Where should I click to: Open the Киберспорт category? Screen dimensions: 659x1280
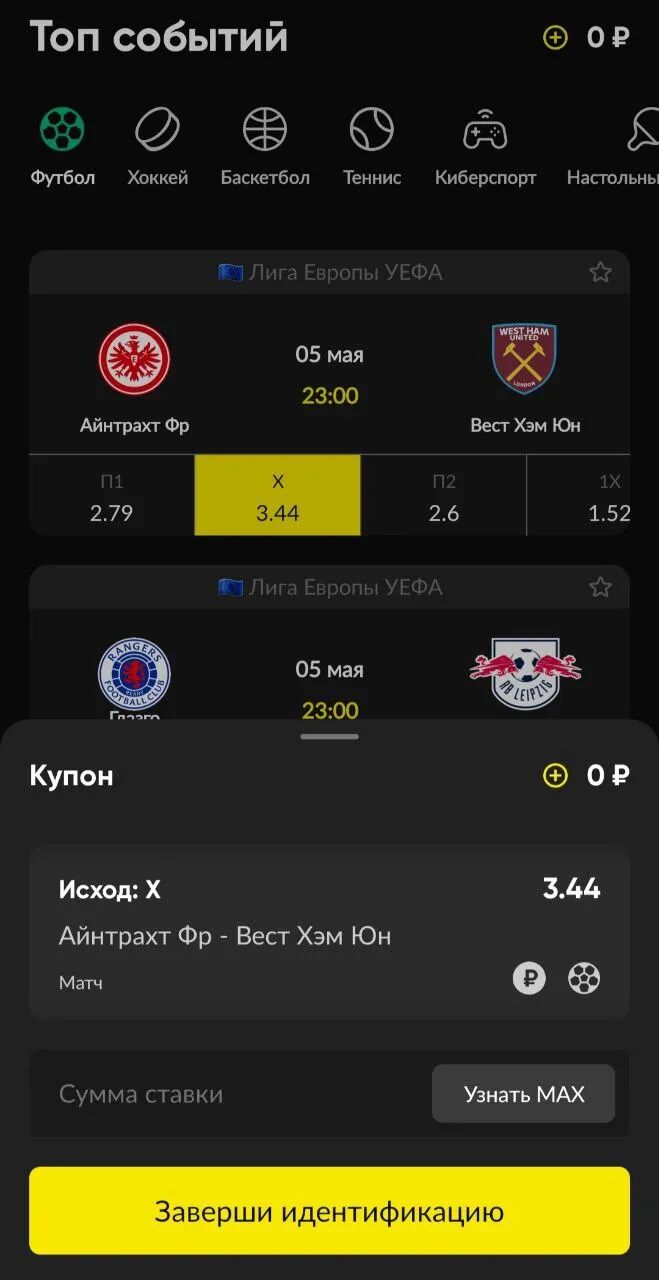(485, 146)
